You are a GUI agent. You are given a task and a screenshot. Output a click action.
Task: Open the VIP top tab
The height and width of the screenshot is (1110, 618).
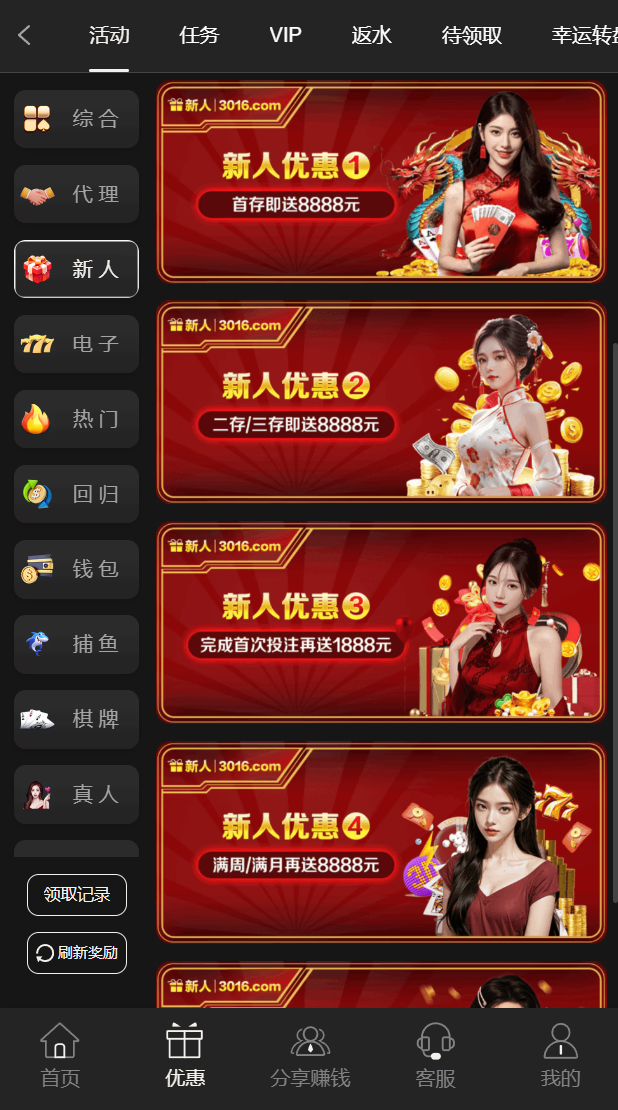coord(285,36)
